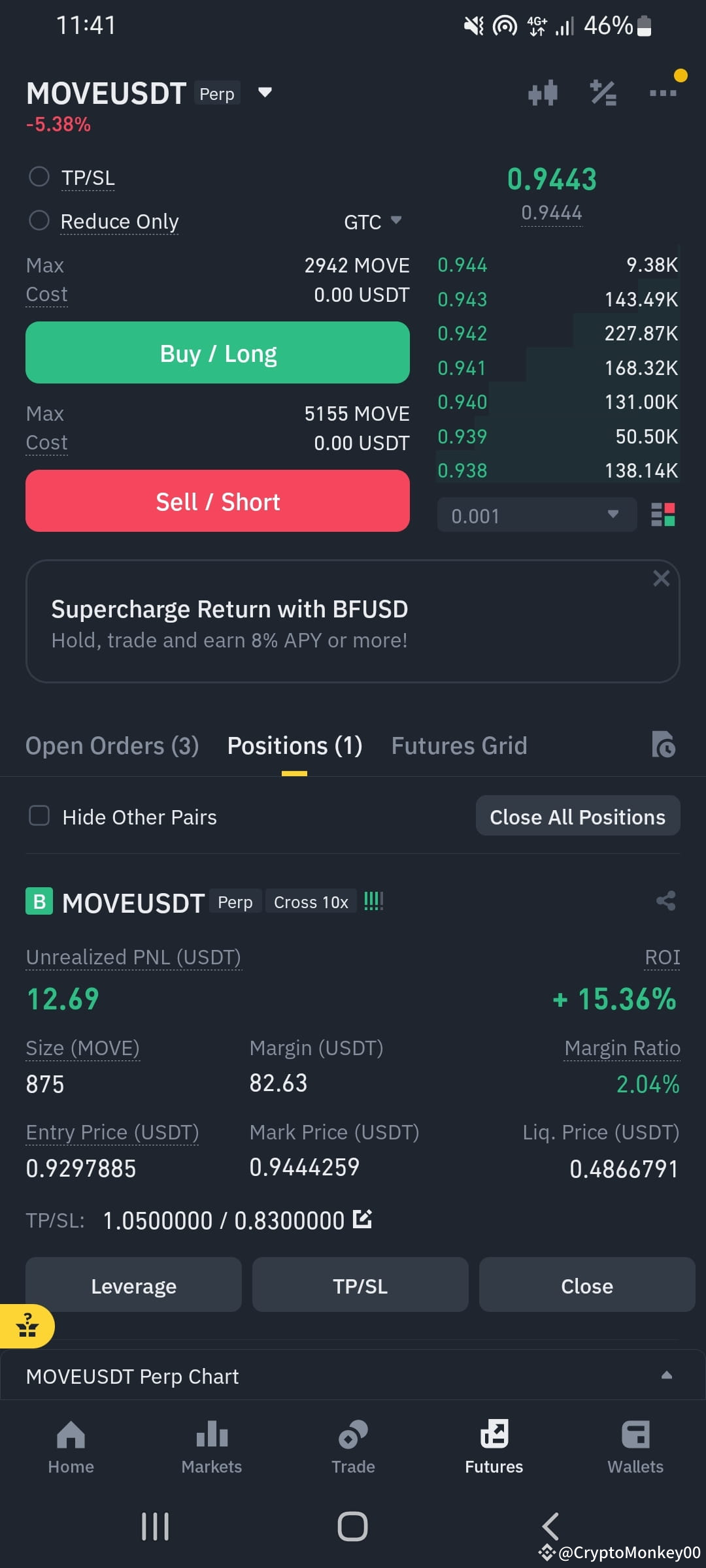Select the TP/SL order radio button
Viewport: 706px width, 1568px height.
39,176
